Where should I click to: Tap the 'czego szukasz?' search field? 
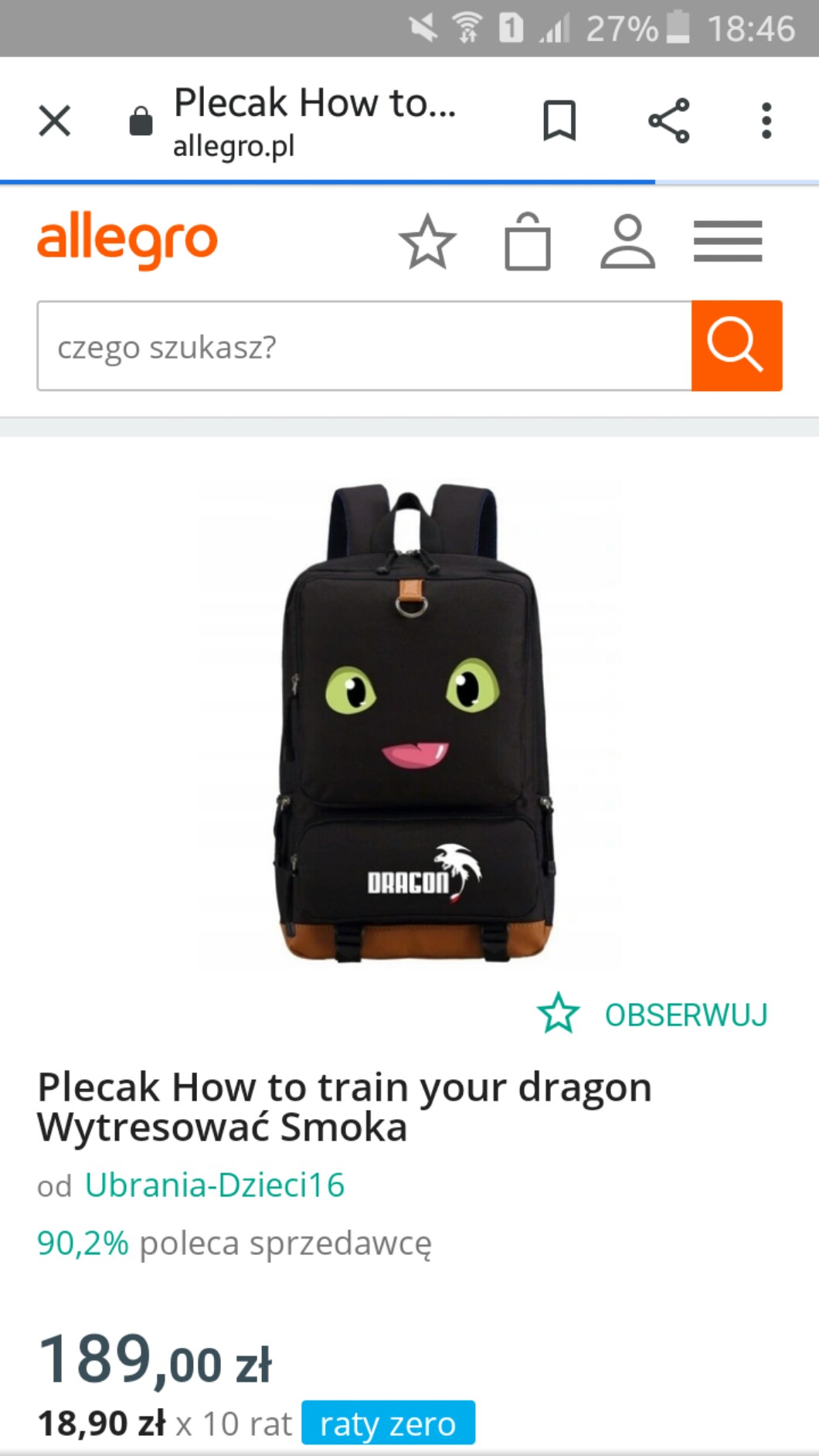pyautogui.click(x=363, y=346)
